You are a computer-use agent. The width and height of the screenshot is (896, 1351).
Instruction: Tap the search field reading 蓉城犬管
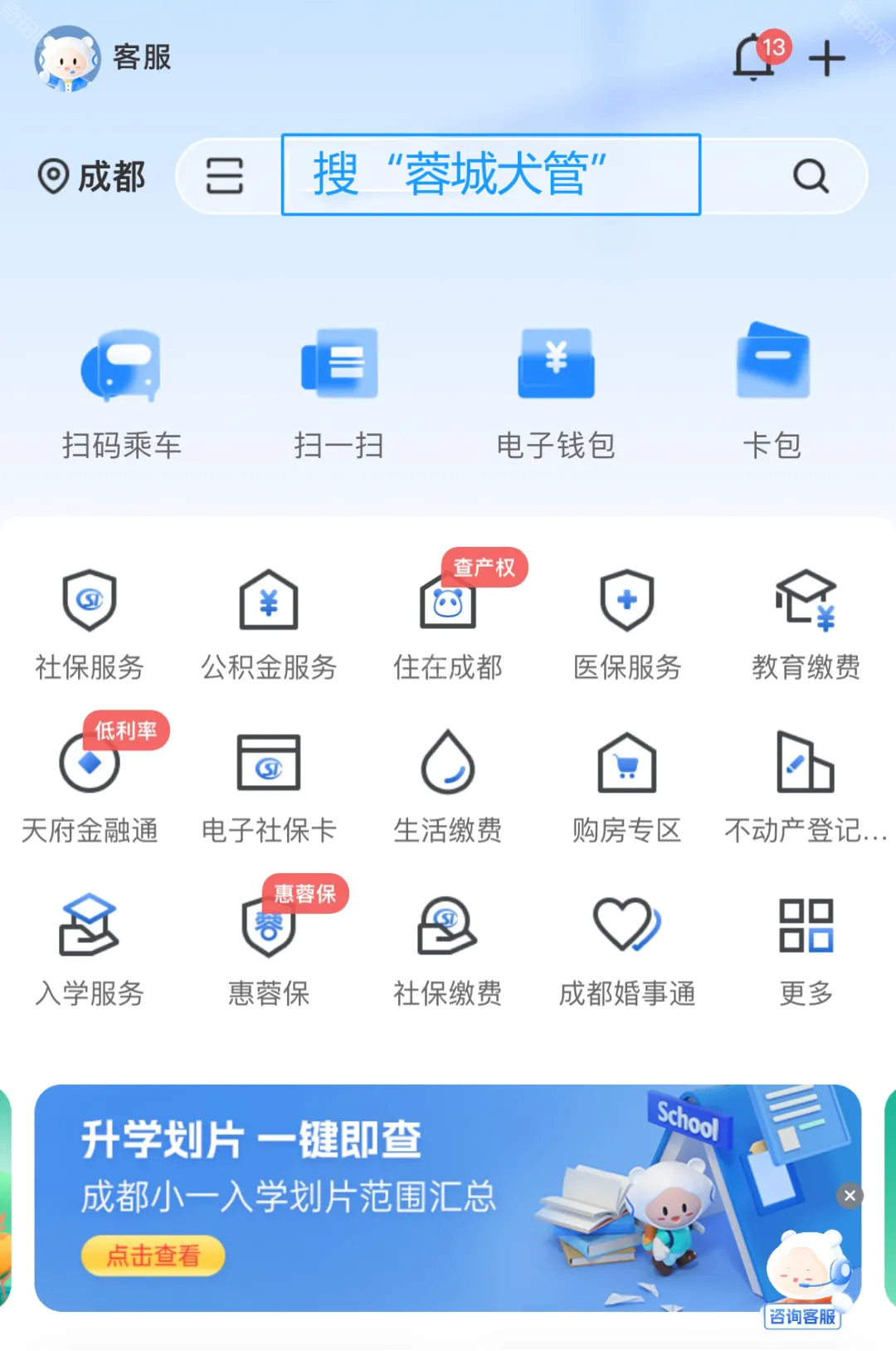pos(490,174)
